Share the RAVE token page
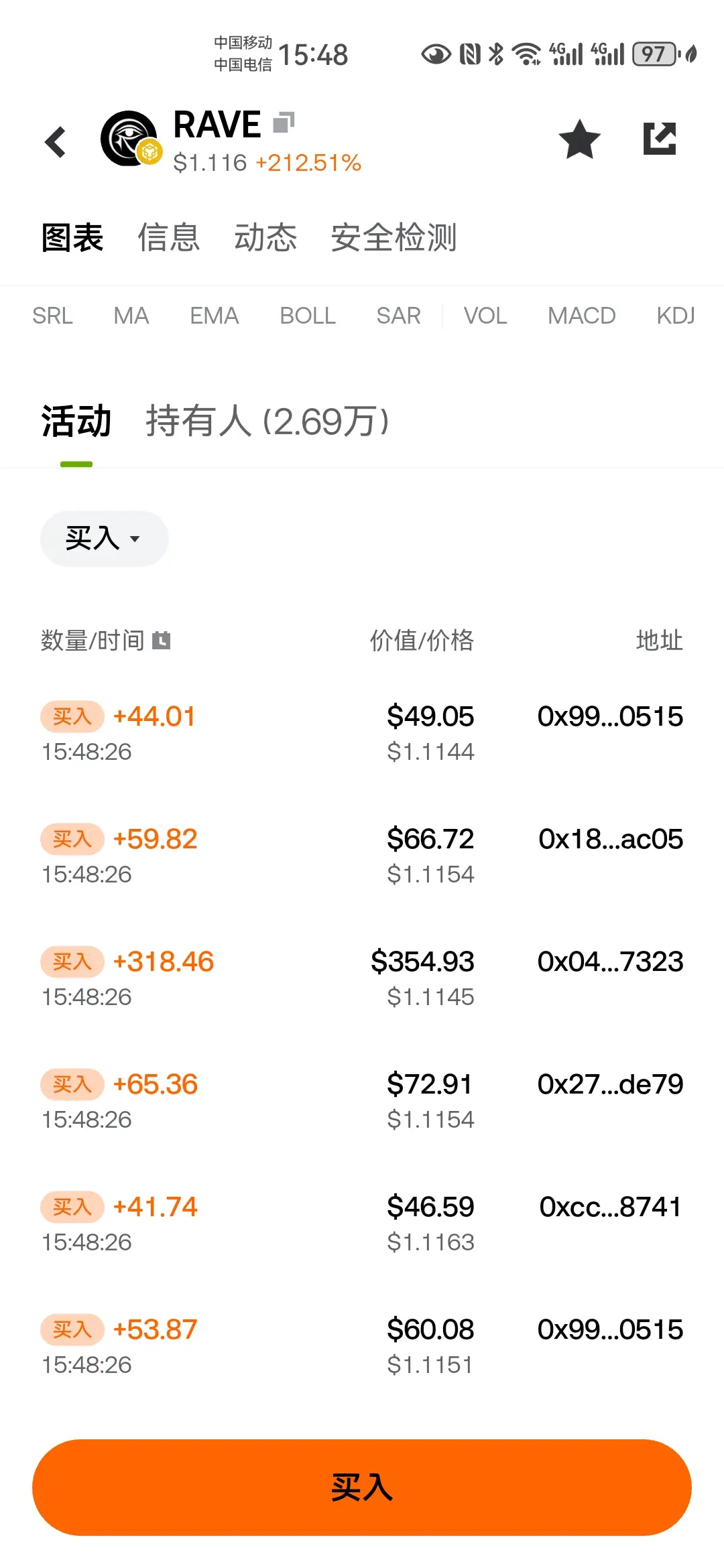 coord(660,139)
